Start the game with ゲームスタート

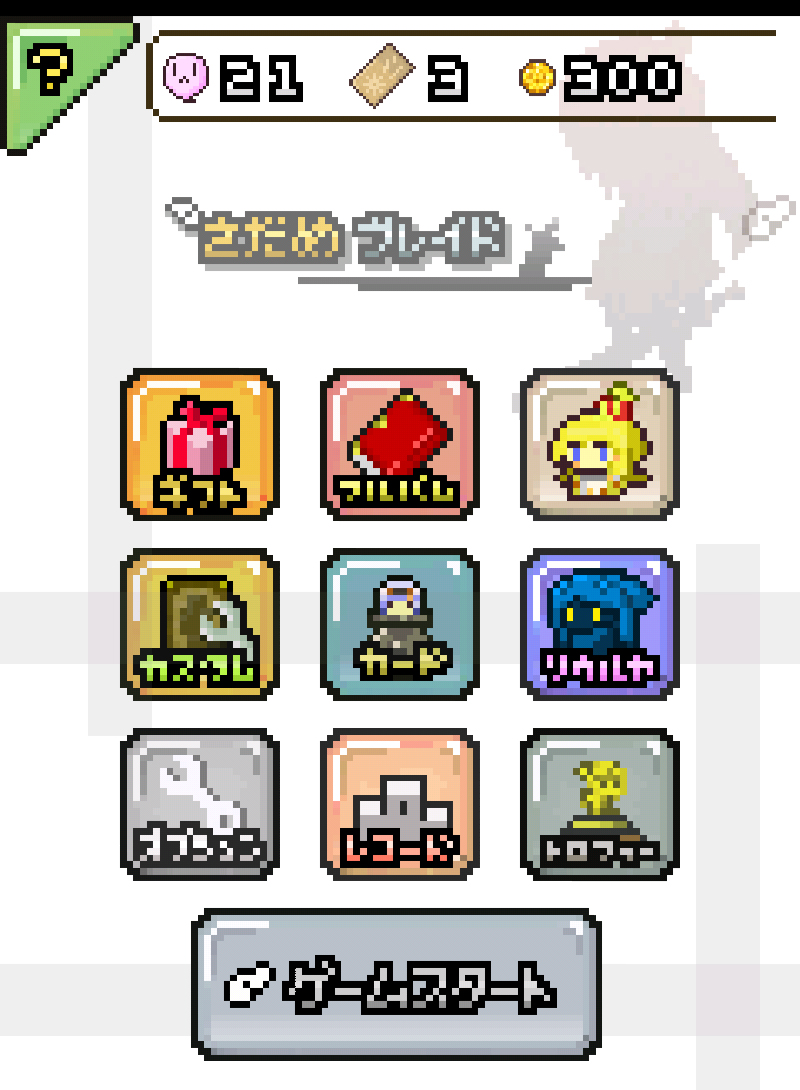coord(396,984)
